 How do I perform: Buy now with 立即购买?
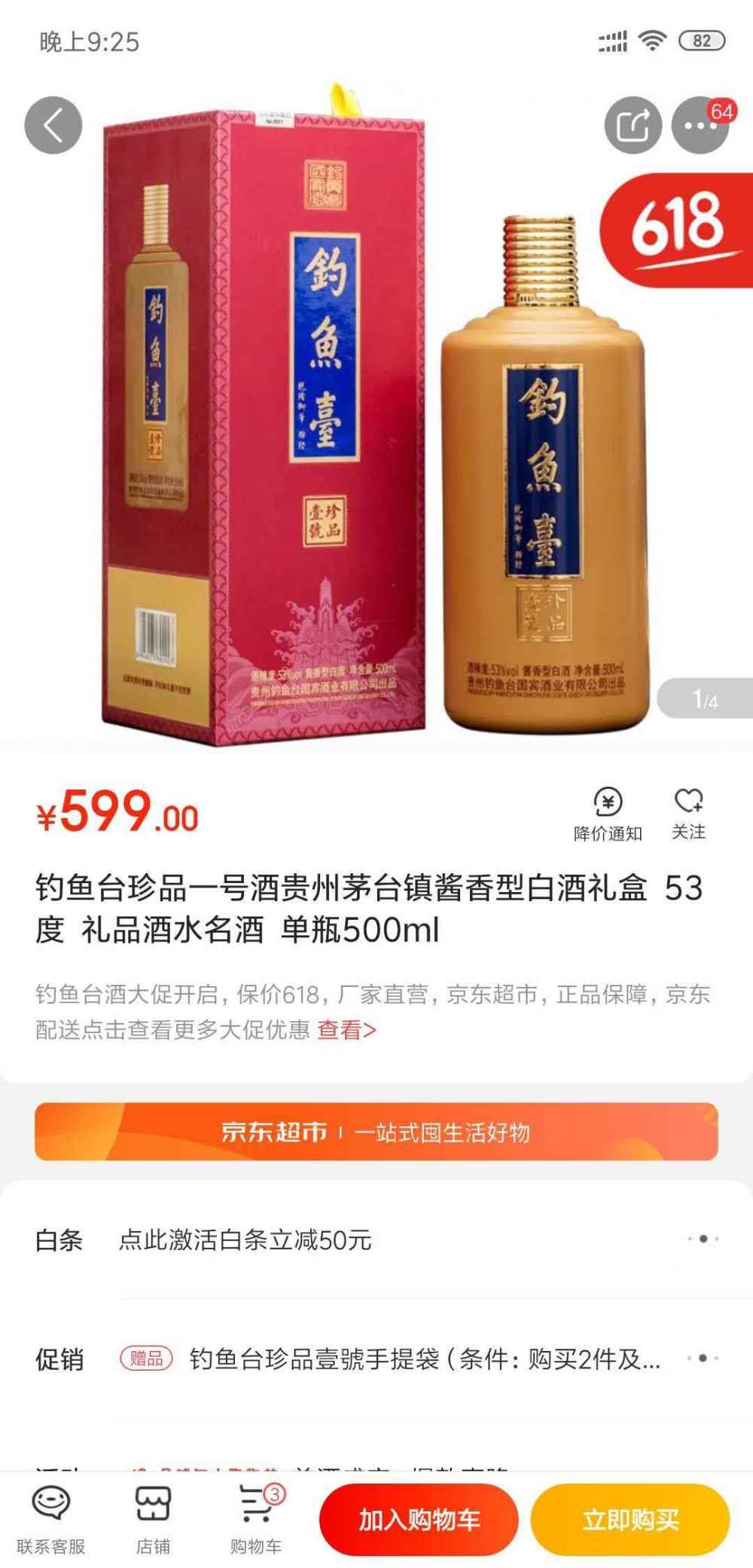point(630,1519)
